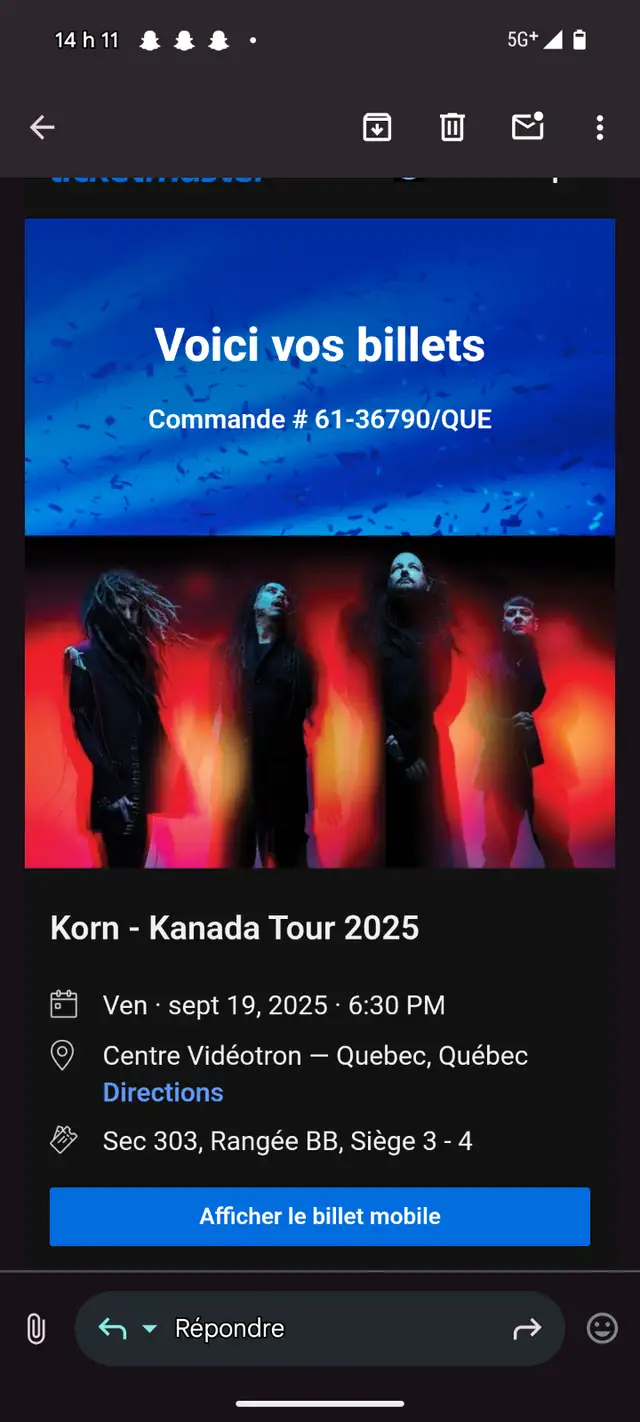Attach a file with the paperclip icon

[x=36, y=1329]
